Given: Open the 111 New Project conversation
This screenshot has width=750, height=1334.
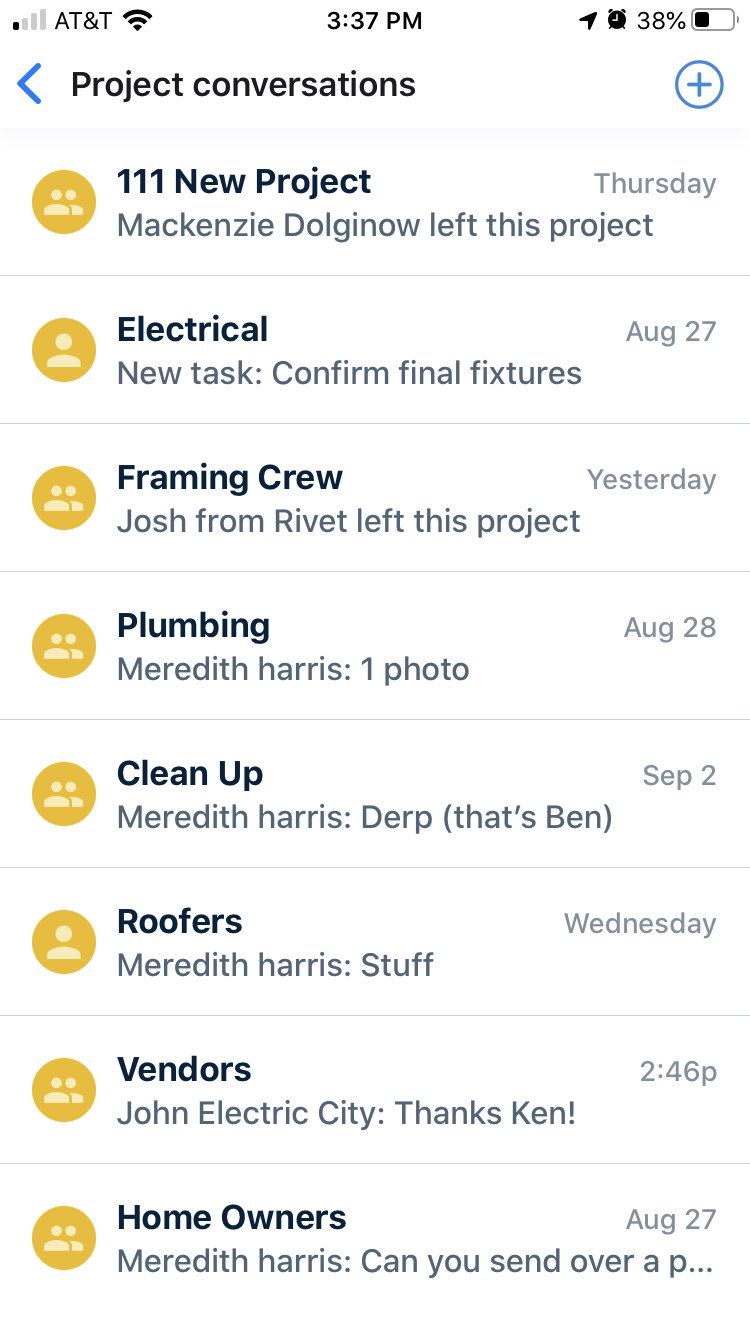Looking at the screenshot, I should (375, 202).
